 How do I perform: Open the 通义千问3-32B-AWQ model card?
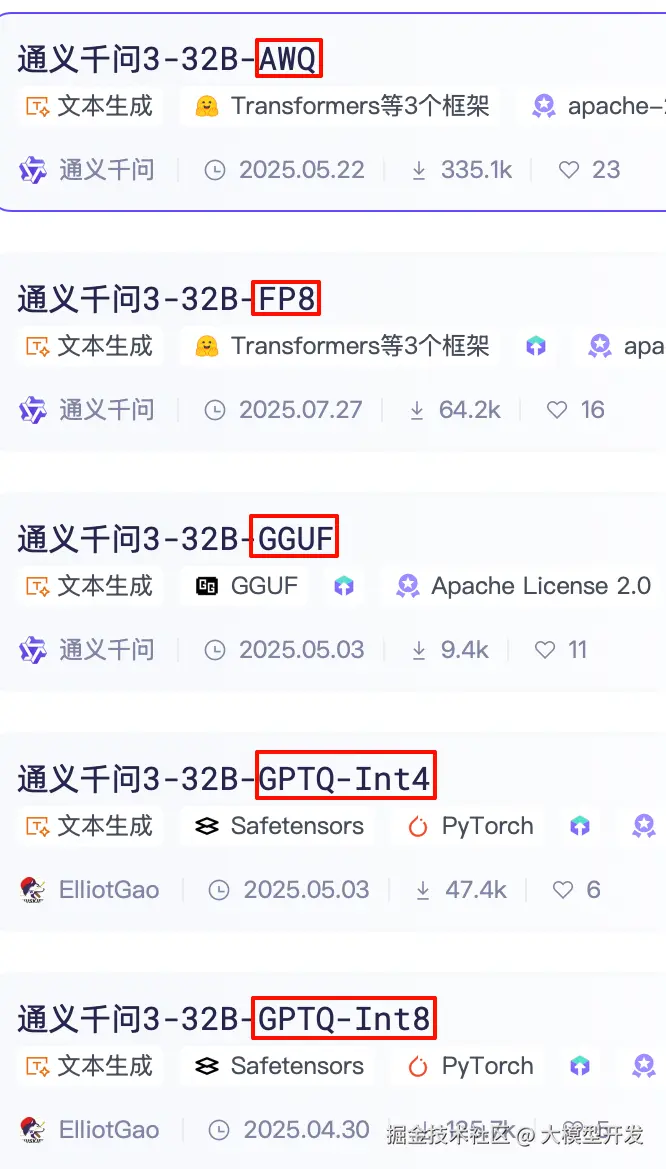[168, 60]
